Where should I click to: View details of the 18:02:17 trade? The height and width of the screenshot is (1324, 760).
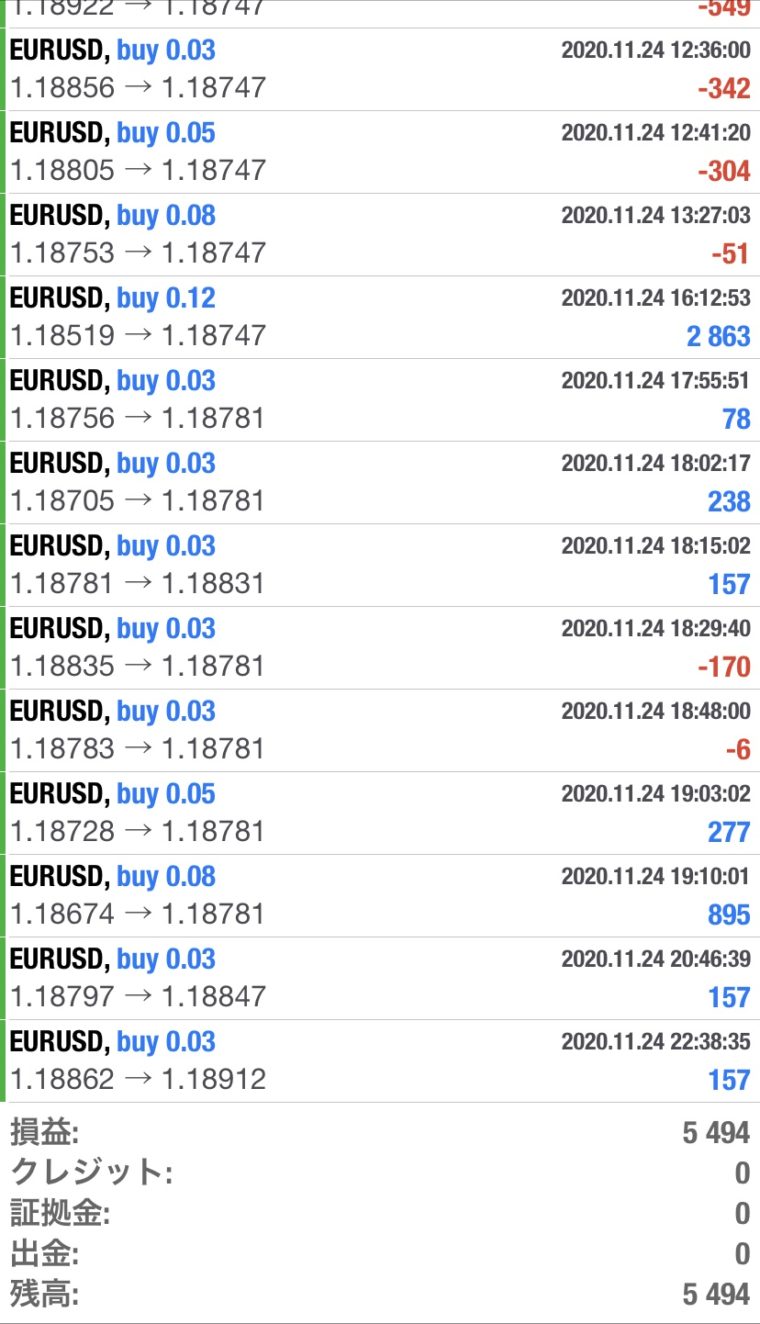pyautogui.click(x=380, y=483)
